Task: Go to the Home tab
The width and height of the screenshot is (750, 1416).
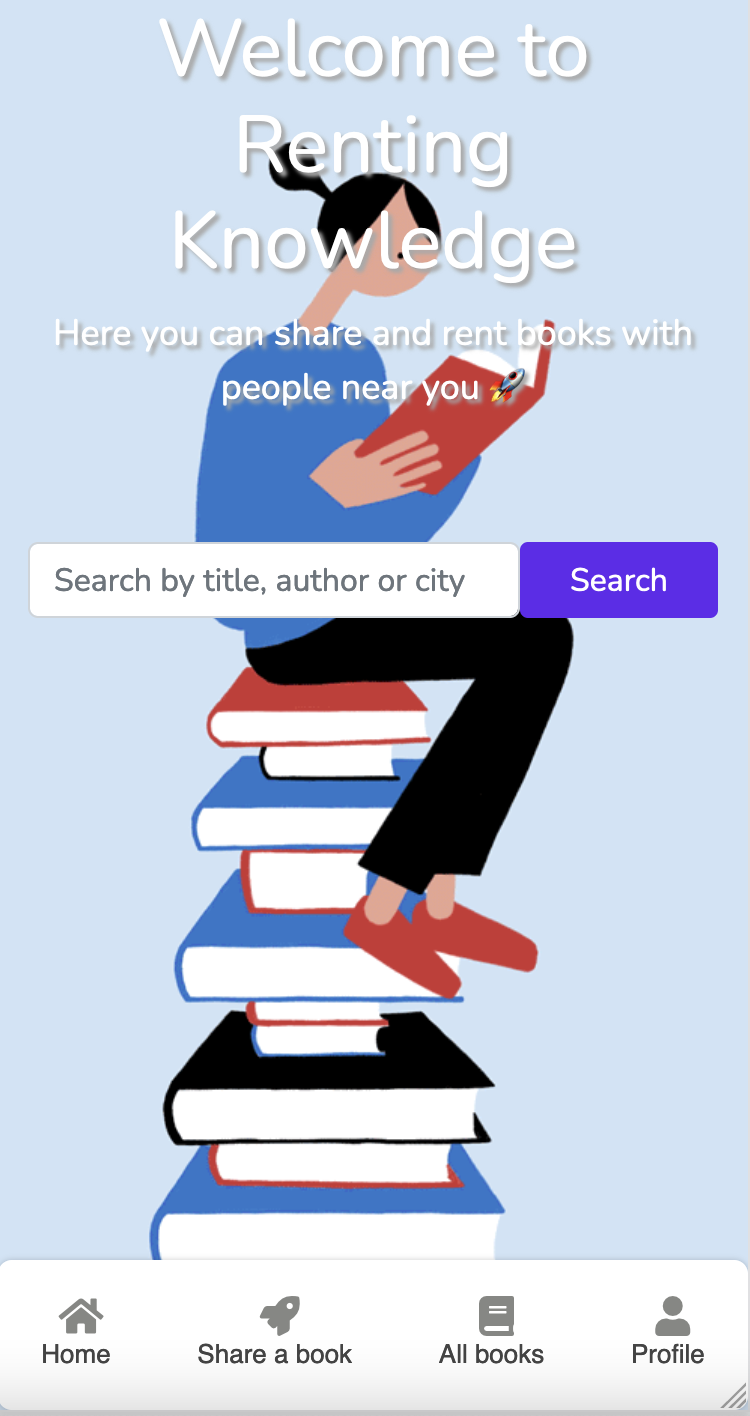Action: click(76, 1332)
